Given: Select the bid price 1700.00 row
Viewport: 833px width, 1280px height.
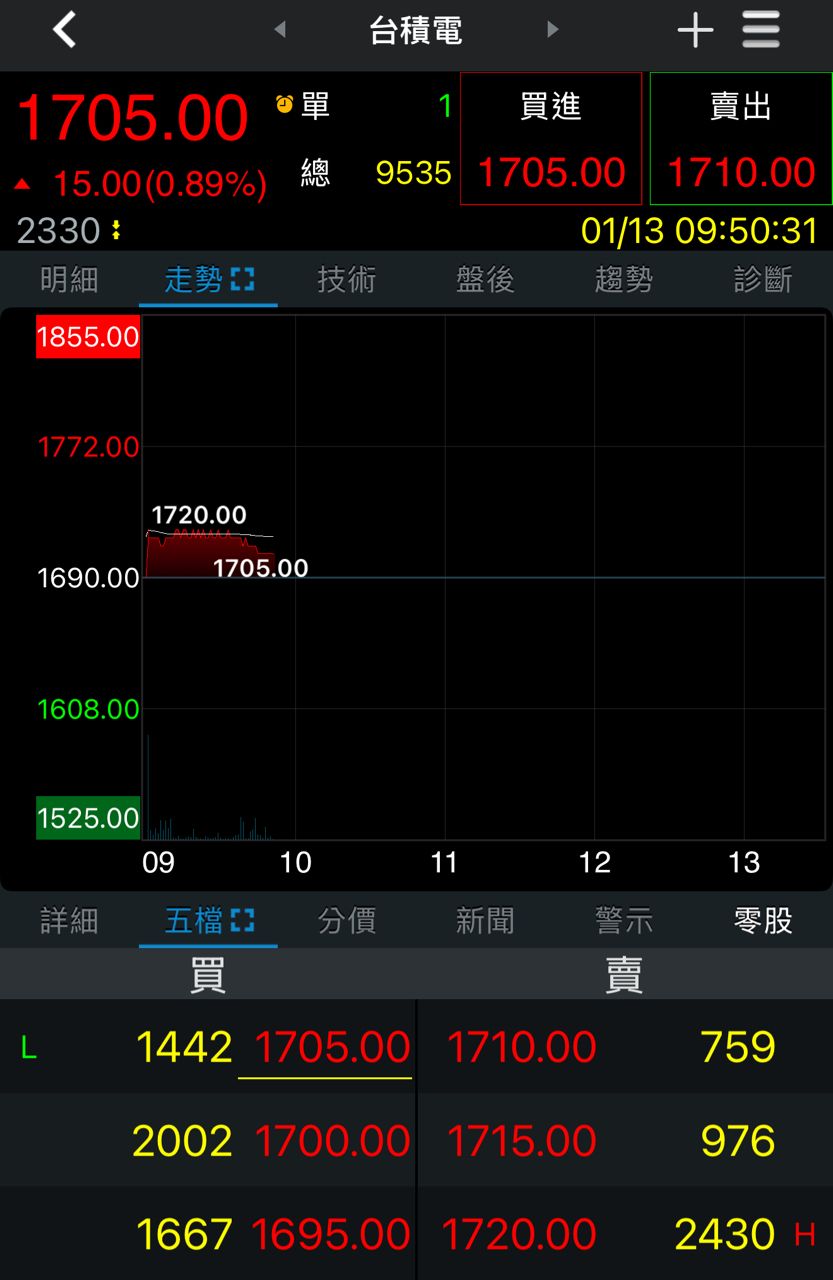Looking at the screenshot, I should tap(332, 1141).
